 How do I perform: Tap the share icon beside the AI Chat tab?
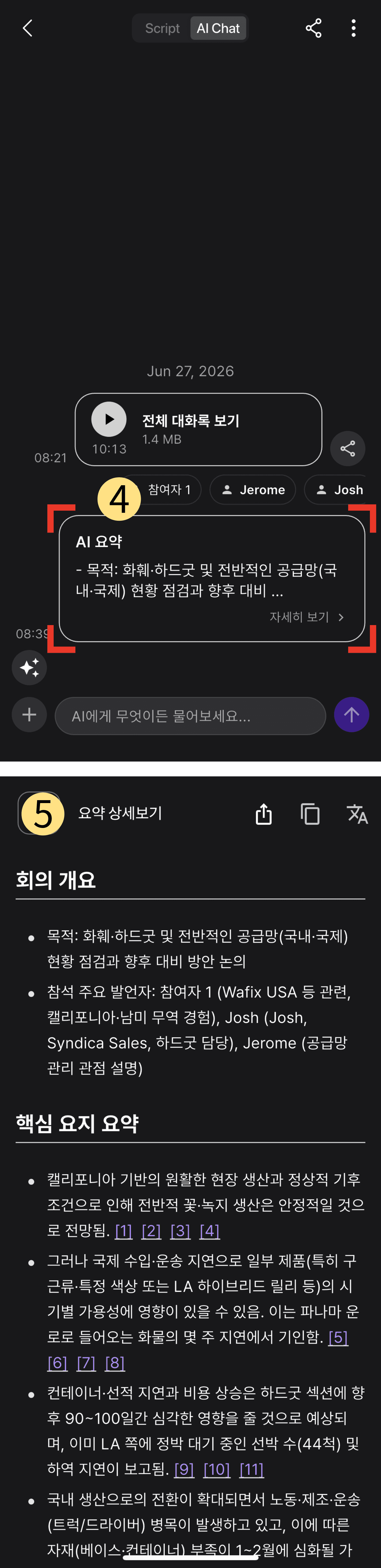(x=314, y=28)
